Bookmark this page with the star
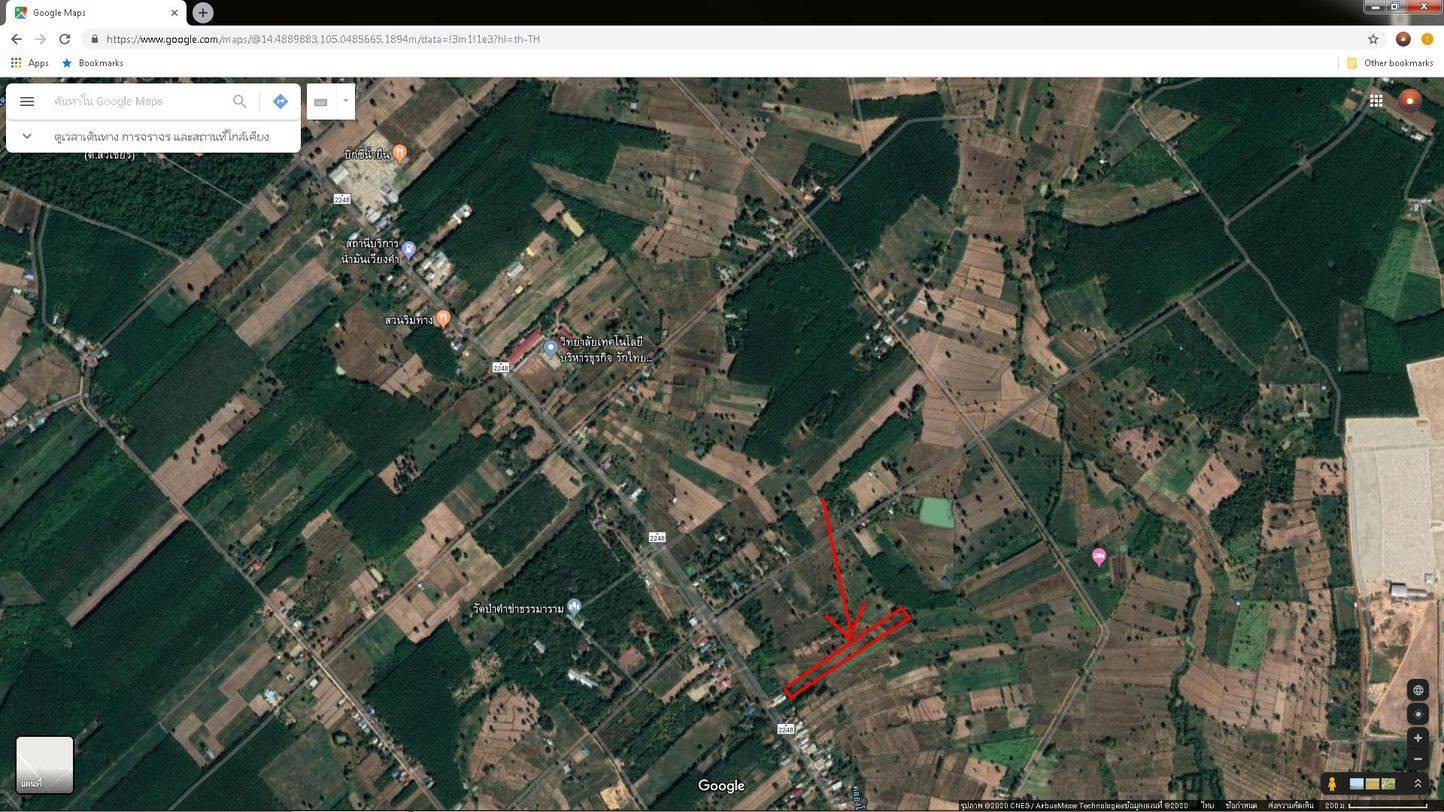The width and height of the screenshot is (1444, 812). 1373,39
